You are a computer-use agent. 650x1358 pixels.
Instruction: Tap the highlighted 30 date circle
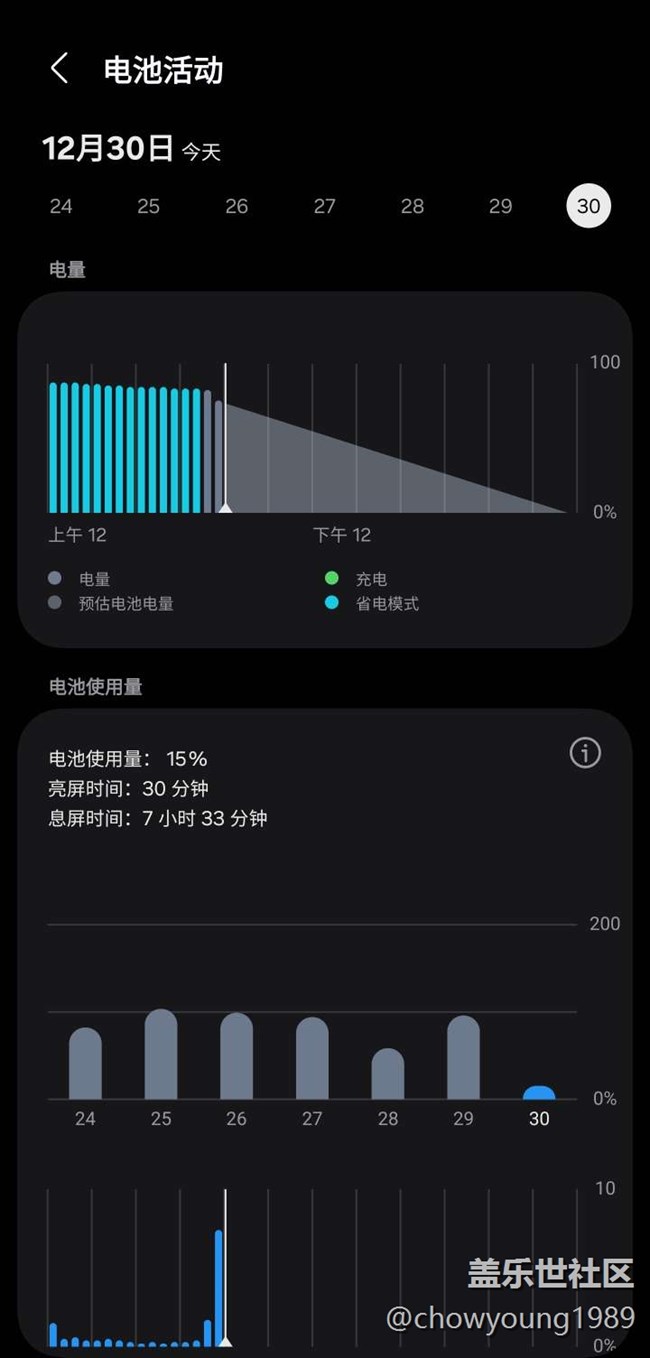click(x=588, y=206)
